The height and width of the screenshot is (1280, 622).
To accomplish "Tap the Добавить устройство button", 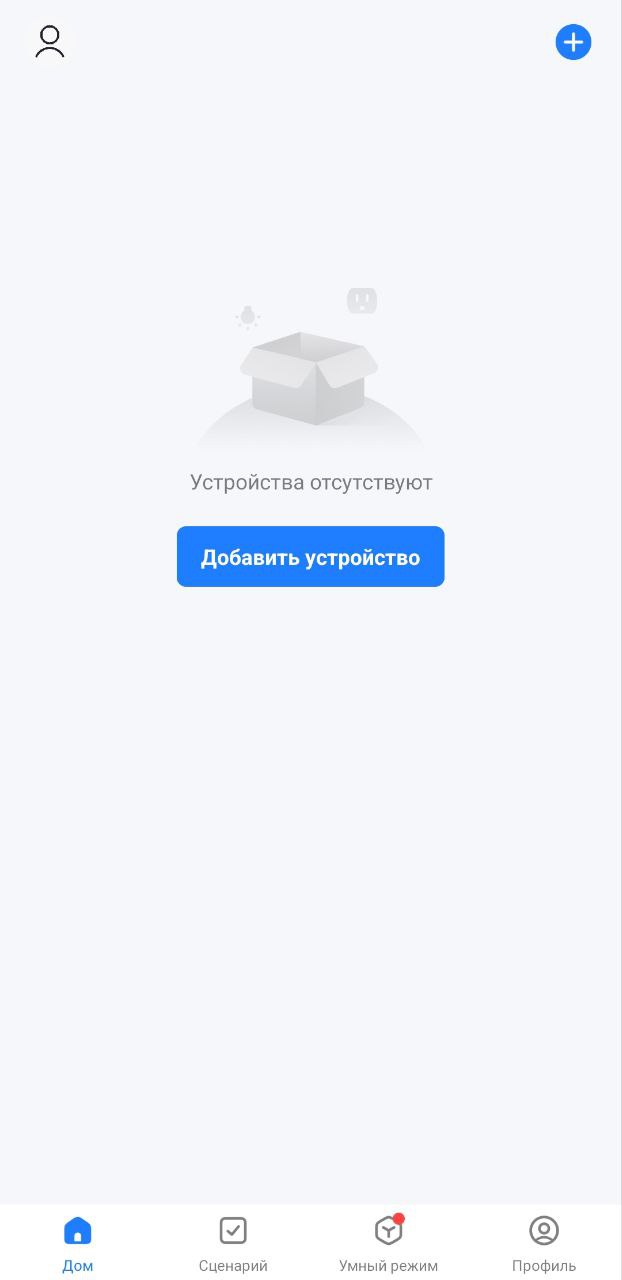I will click(x=310, y=557).
